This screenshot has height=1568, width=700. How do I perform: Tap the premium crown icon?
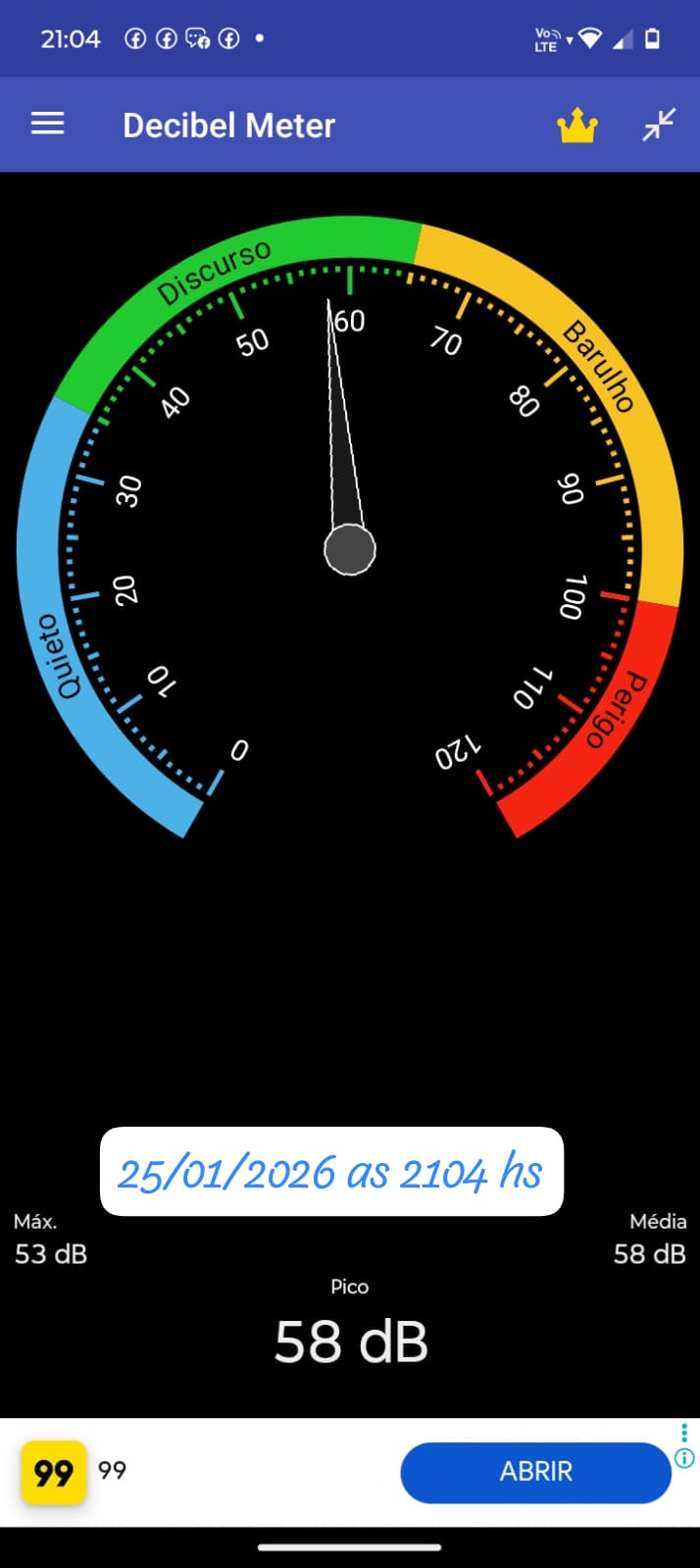(x=576, y=126)
